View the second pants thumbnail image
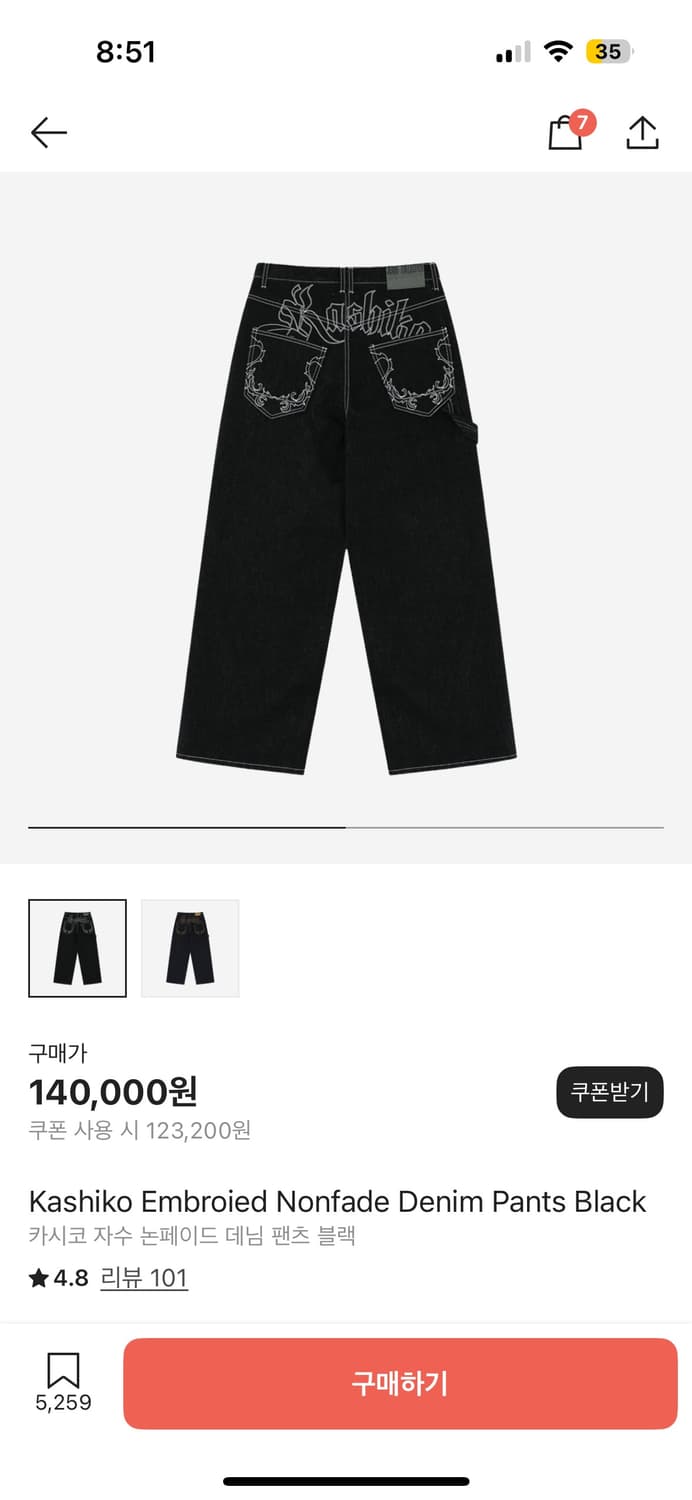Screen dimensions: 692x1500 190,948
